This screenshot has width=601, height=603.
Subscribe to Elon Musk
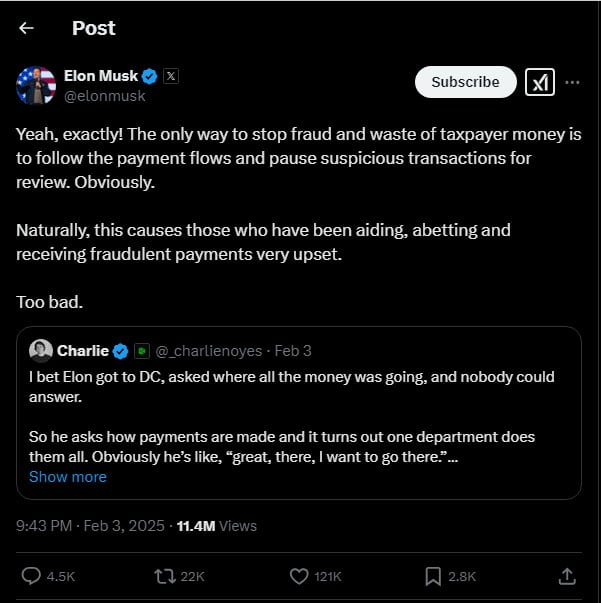465,82
